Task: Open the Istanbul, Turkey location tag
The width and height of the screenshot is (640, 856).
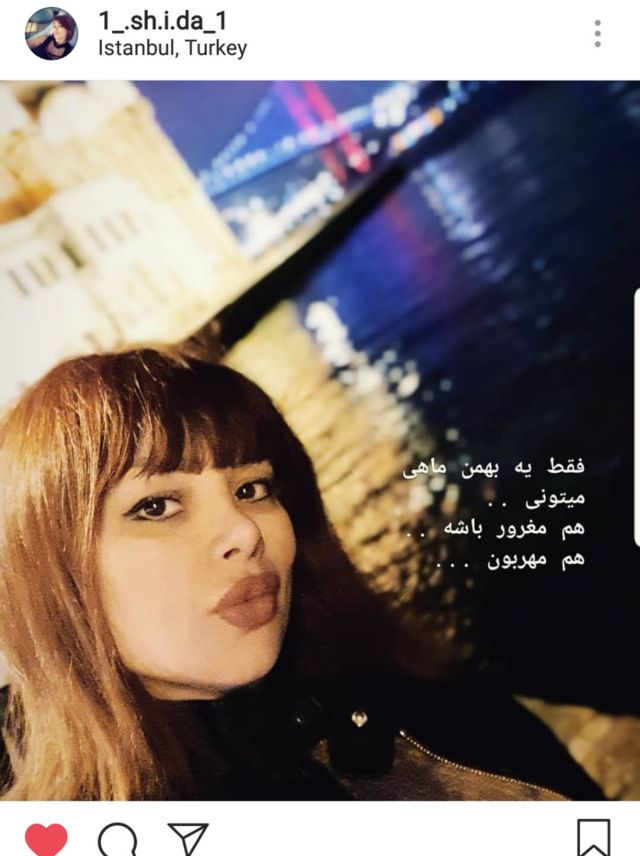Action: 172,47
